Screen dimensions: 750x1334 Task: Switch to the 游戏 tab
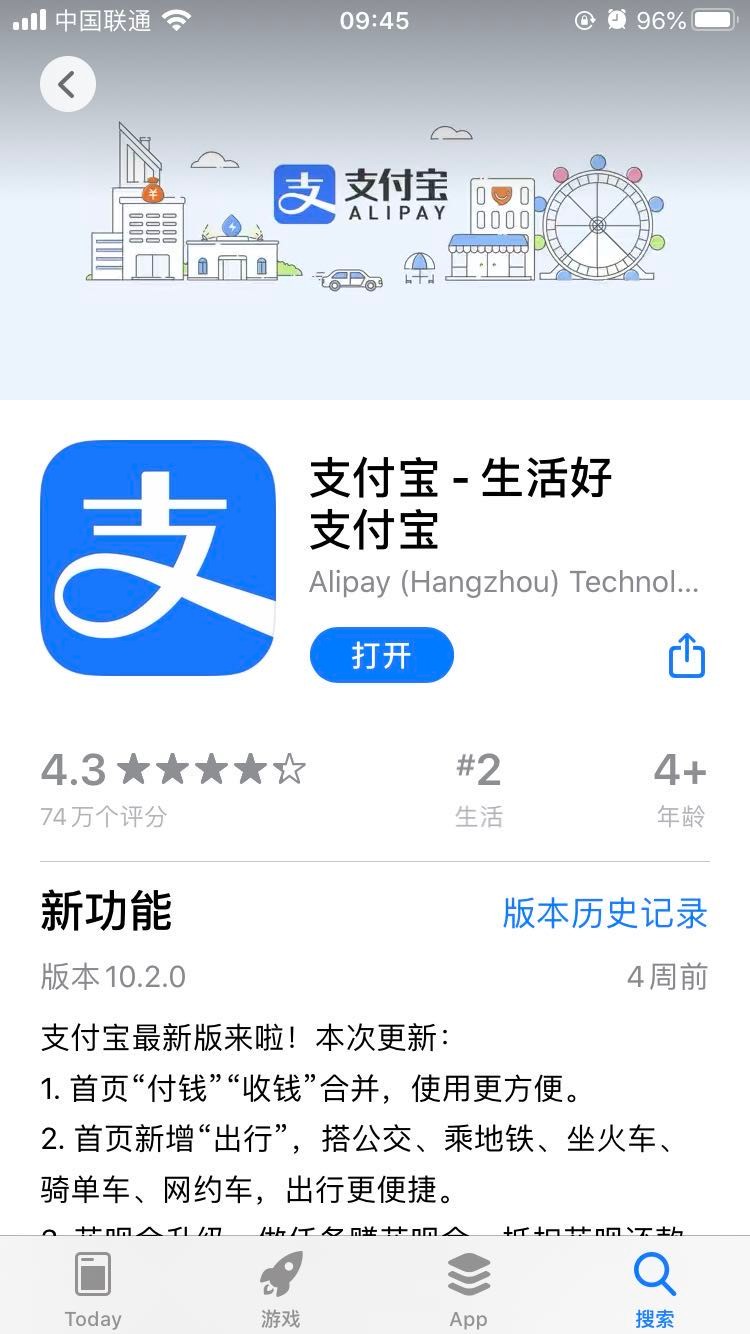click(x=280, y=1288)
